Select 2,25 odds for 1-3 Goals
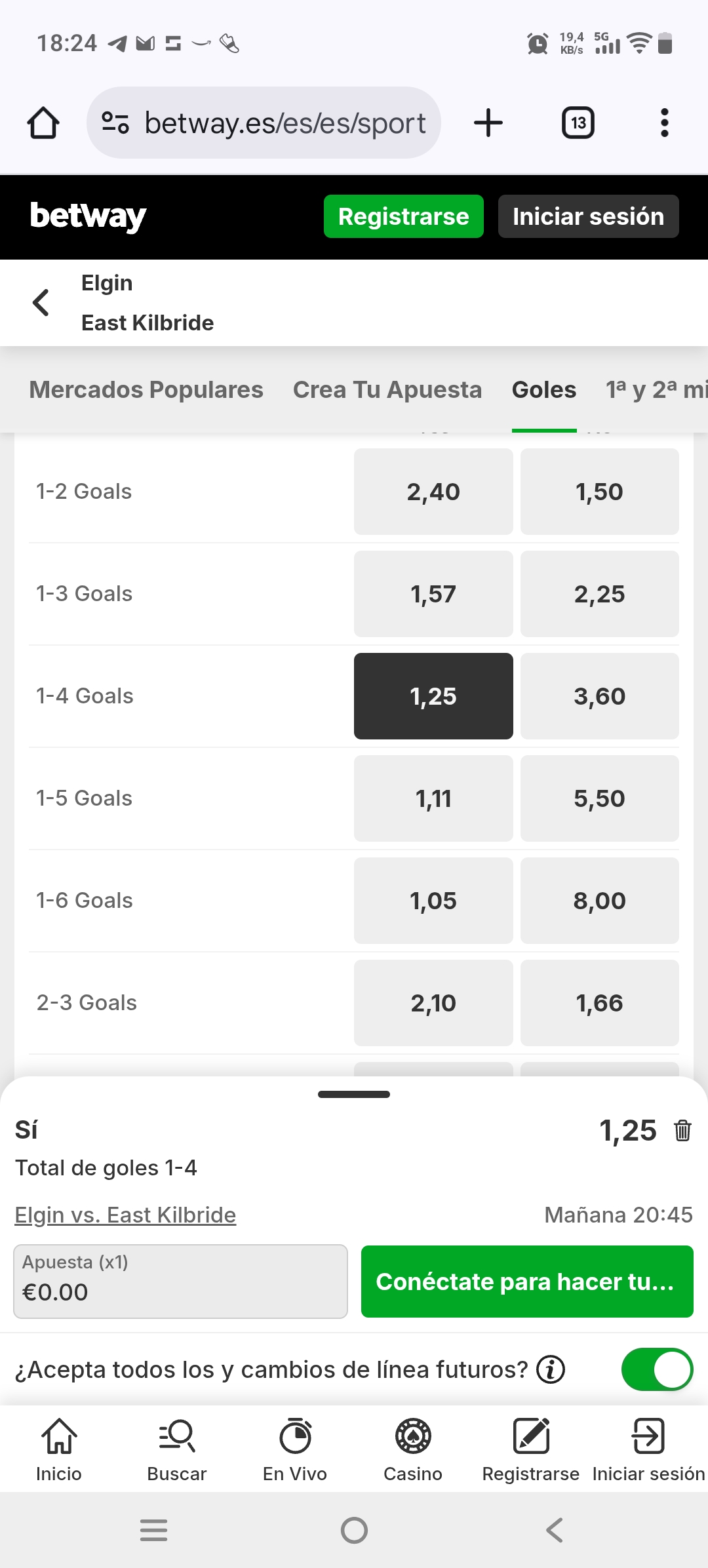This screenshot has width=708, height=1568. (599, 594)
